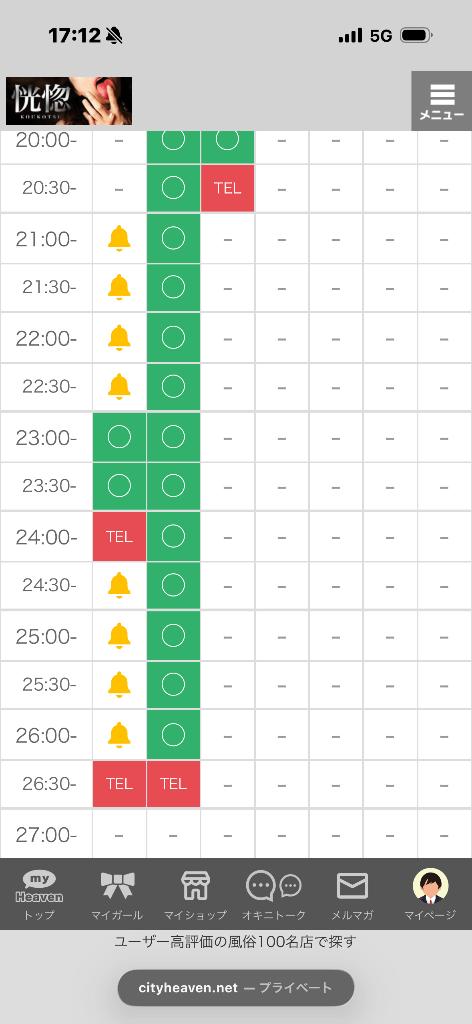The width and height of the screenshot is (472, 1024).
Task: Open the オキニトーク tab
Action: [274, 894]
